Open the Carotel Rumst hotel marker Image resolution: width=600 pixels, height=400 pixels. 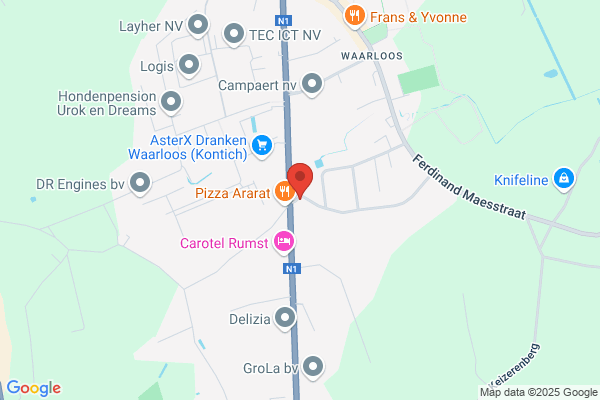(284, 242)
